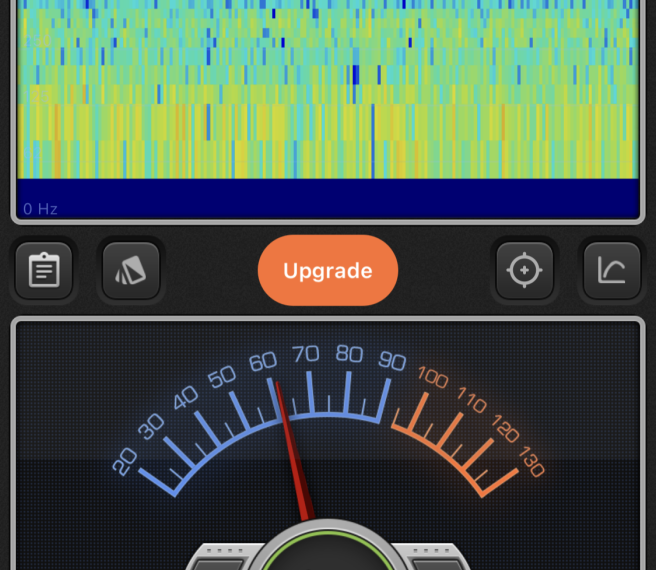Viewport: 656px width, 570px height.
Task: Open the crosshair calibration icon
Action: click(x=525, y=271)
